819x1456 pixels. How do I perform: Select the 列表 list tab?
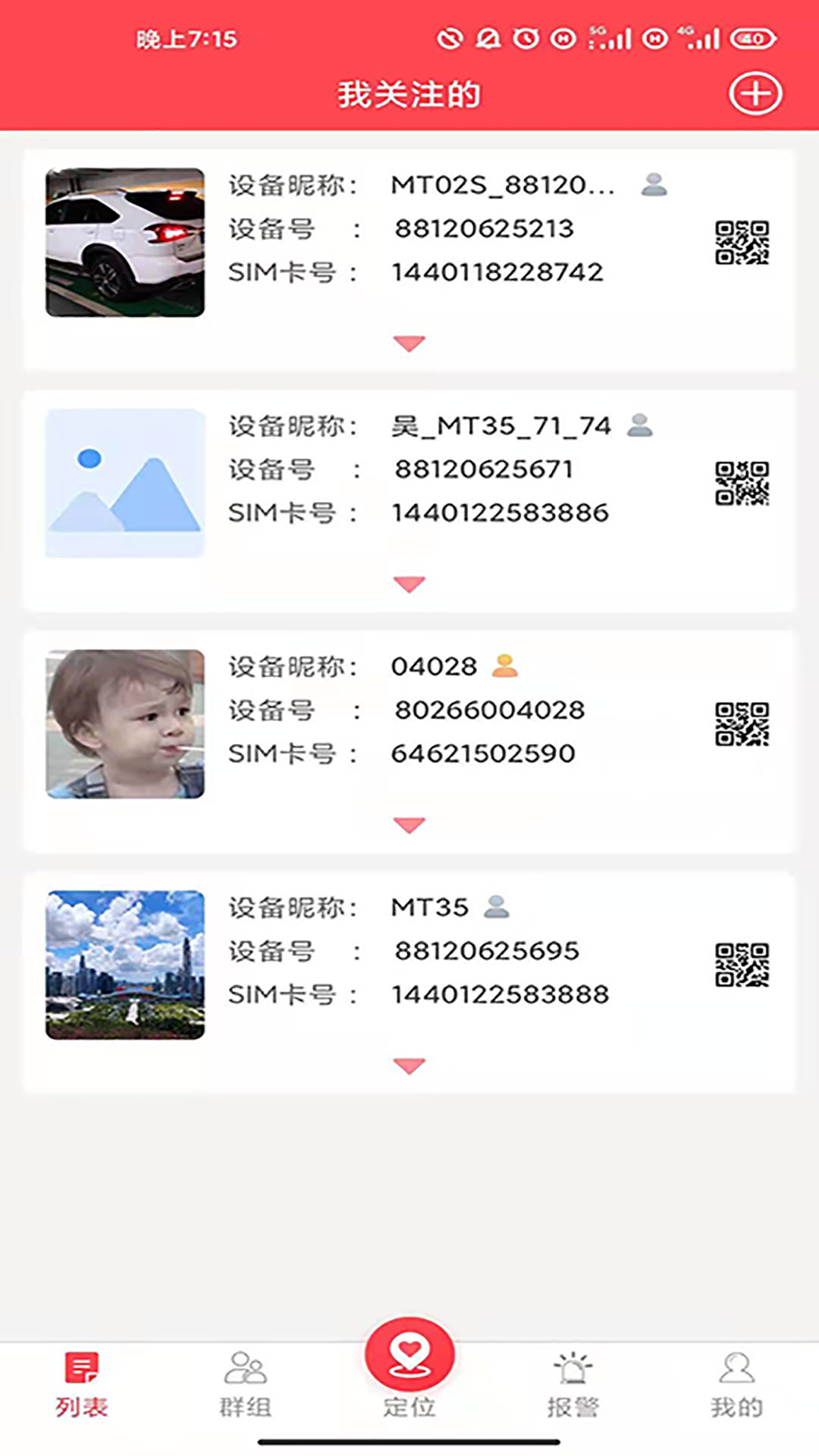pyautogui.click(x=82, y=1385)
